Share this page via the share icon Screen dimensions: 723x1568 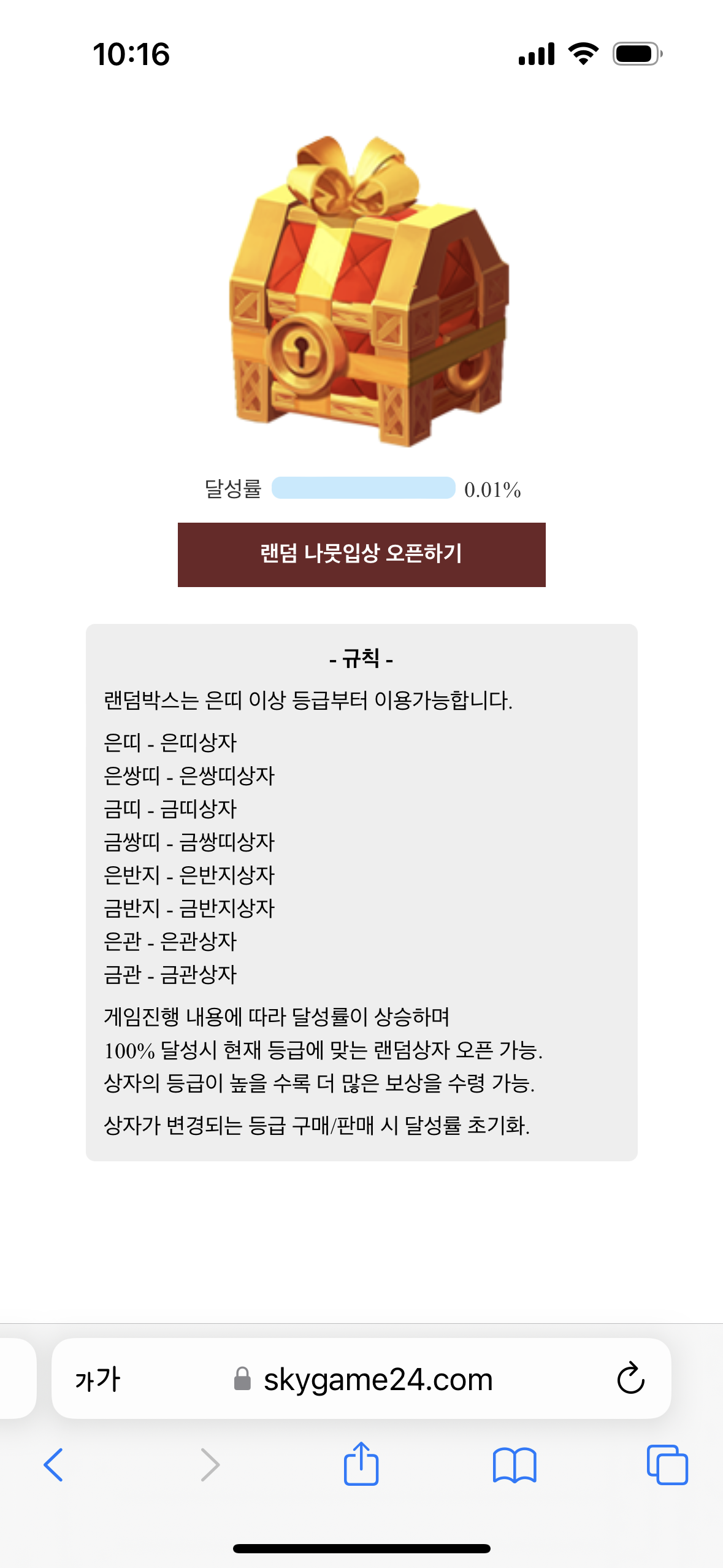click(361, 1464)
